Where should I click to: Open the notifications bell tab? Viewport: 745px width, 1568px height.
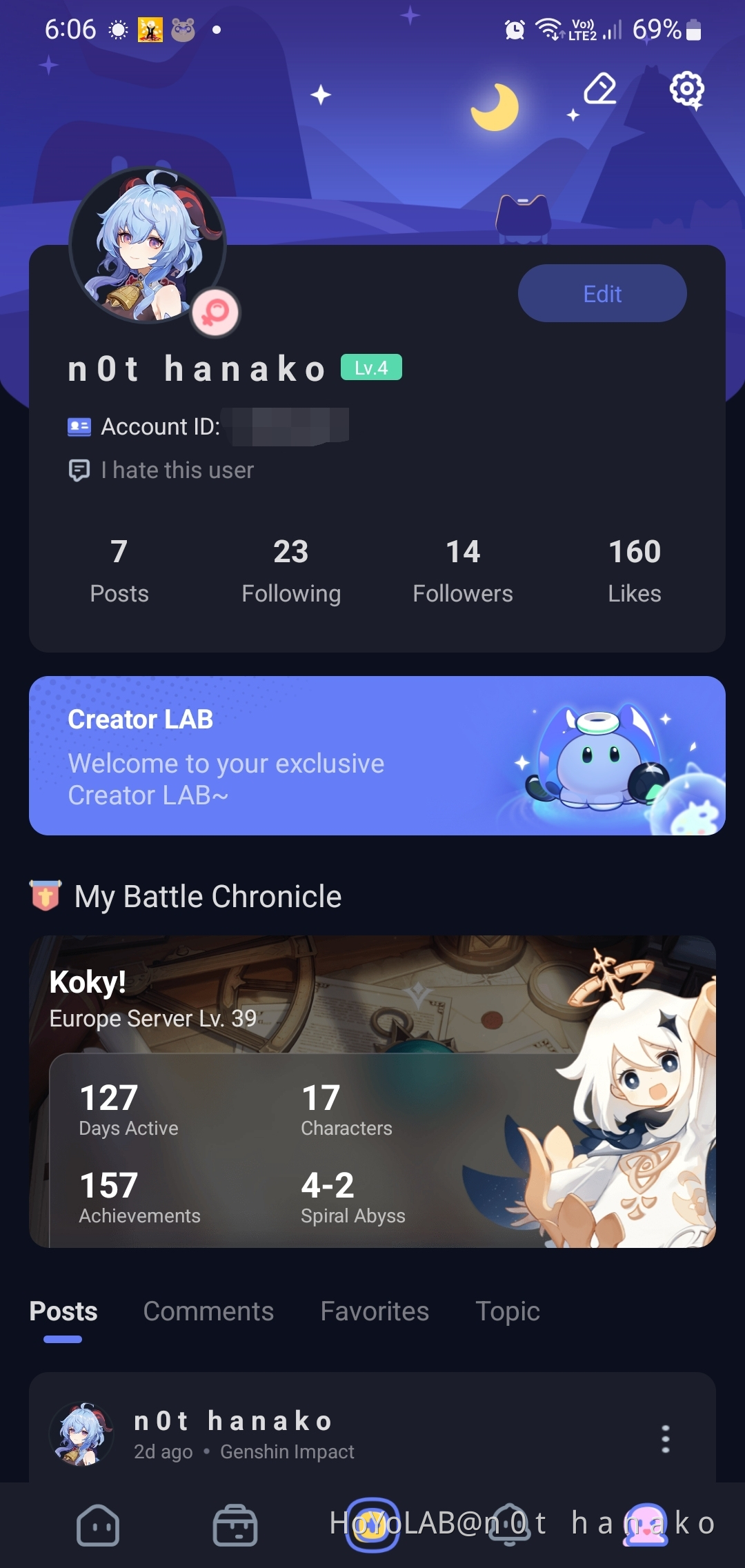tap(510, 1525)
